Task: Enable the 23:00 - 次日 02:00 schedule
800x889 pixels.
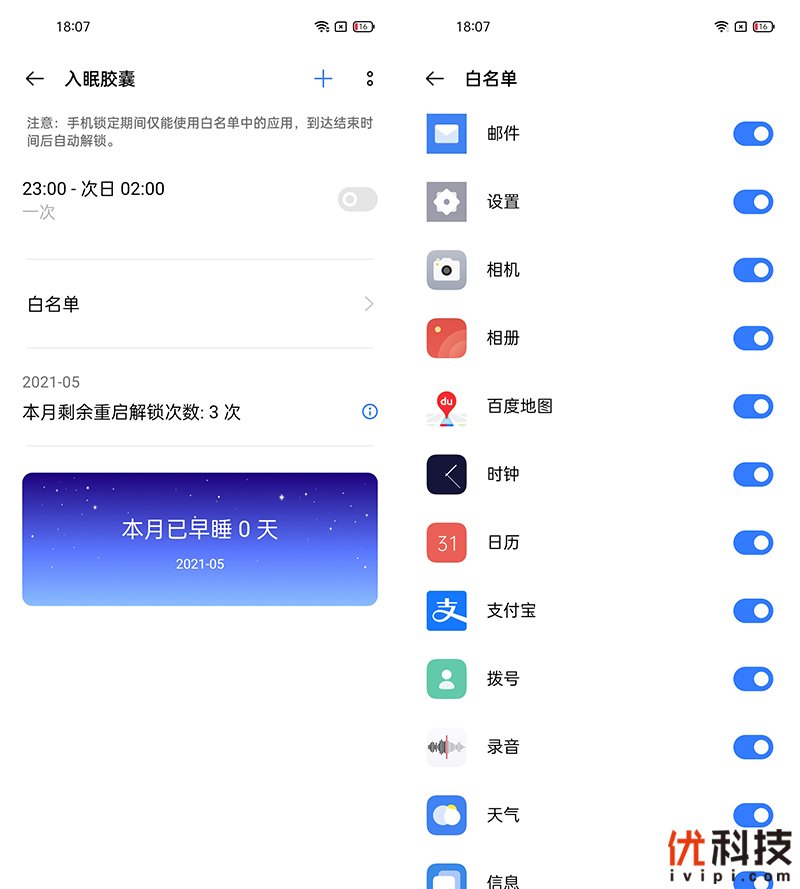Action: point(357,200)
